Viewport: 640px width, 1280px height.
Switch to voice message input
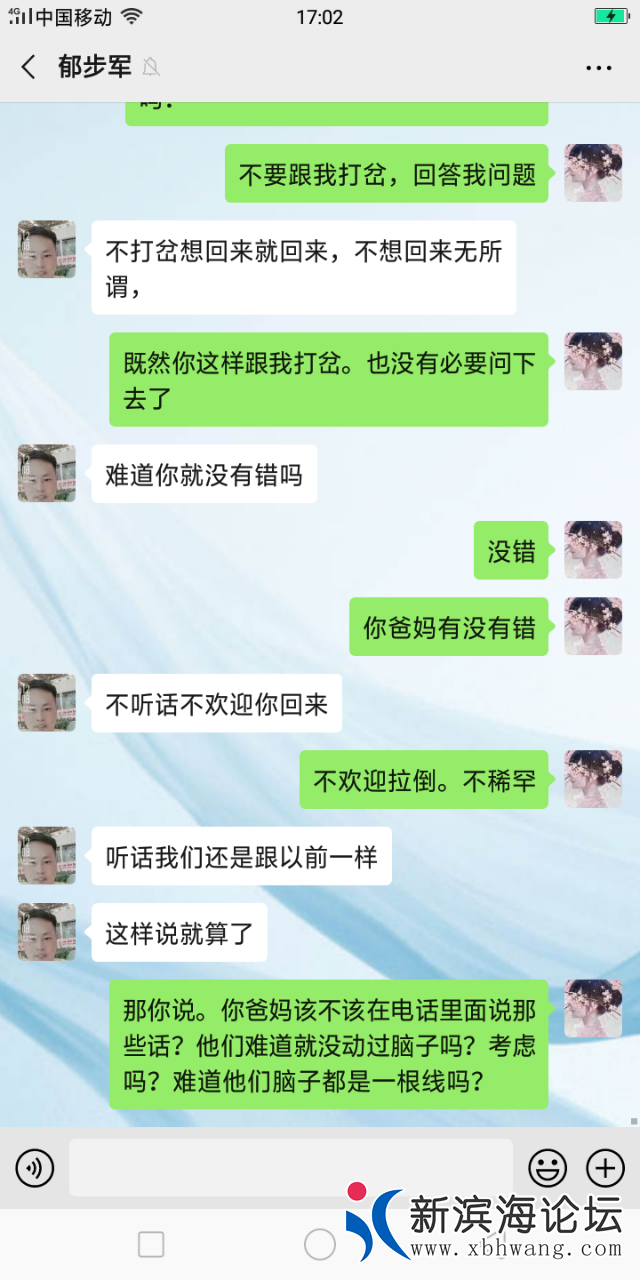coord(35,1167)
